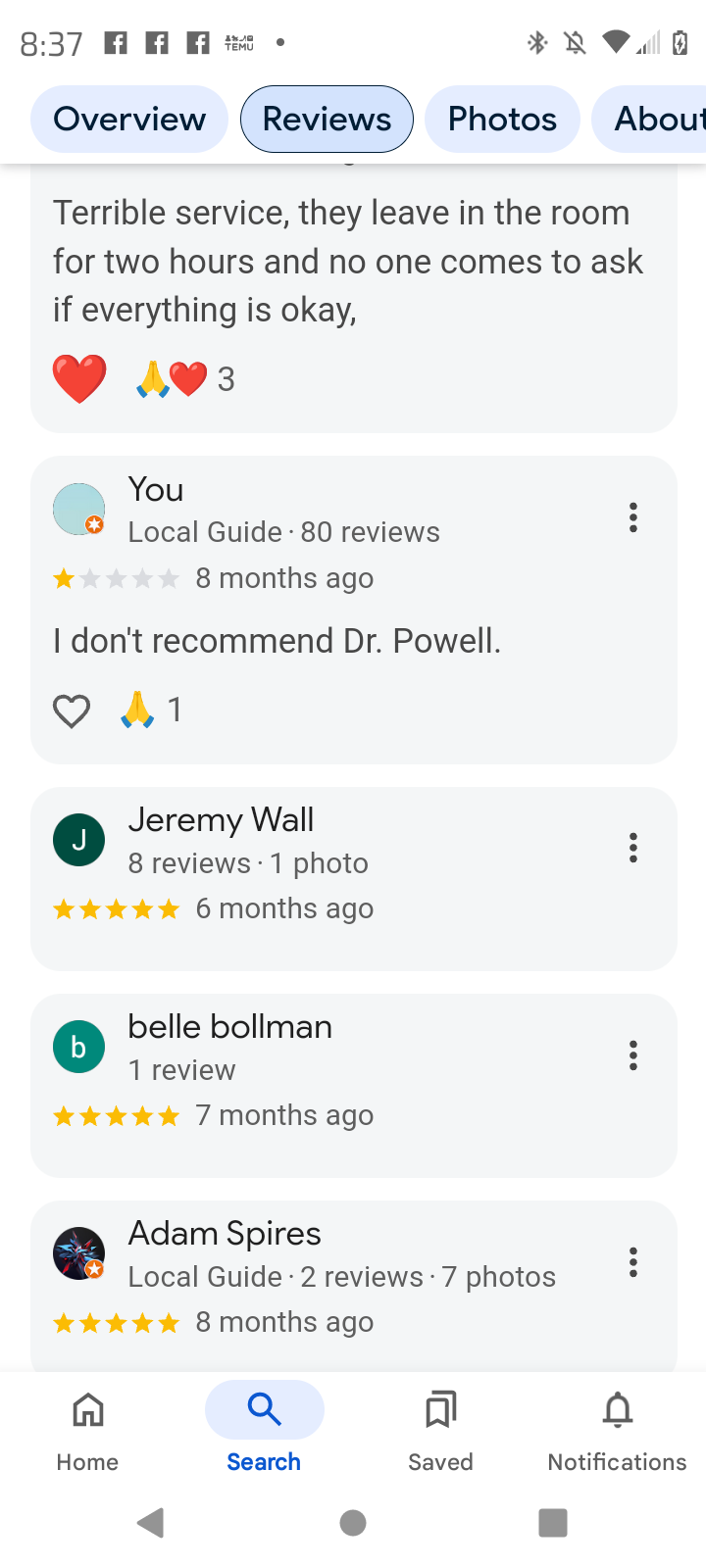Image resolution: width=706 pixels, height=1568 pixels.
Task: Switch to the Overview tab
Action: coord(129,120)
